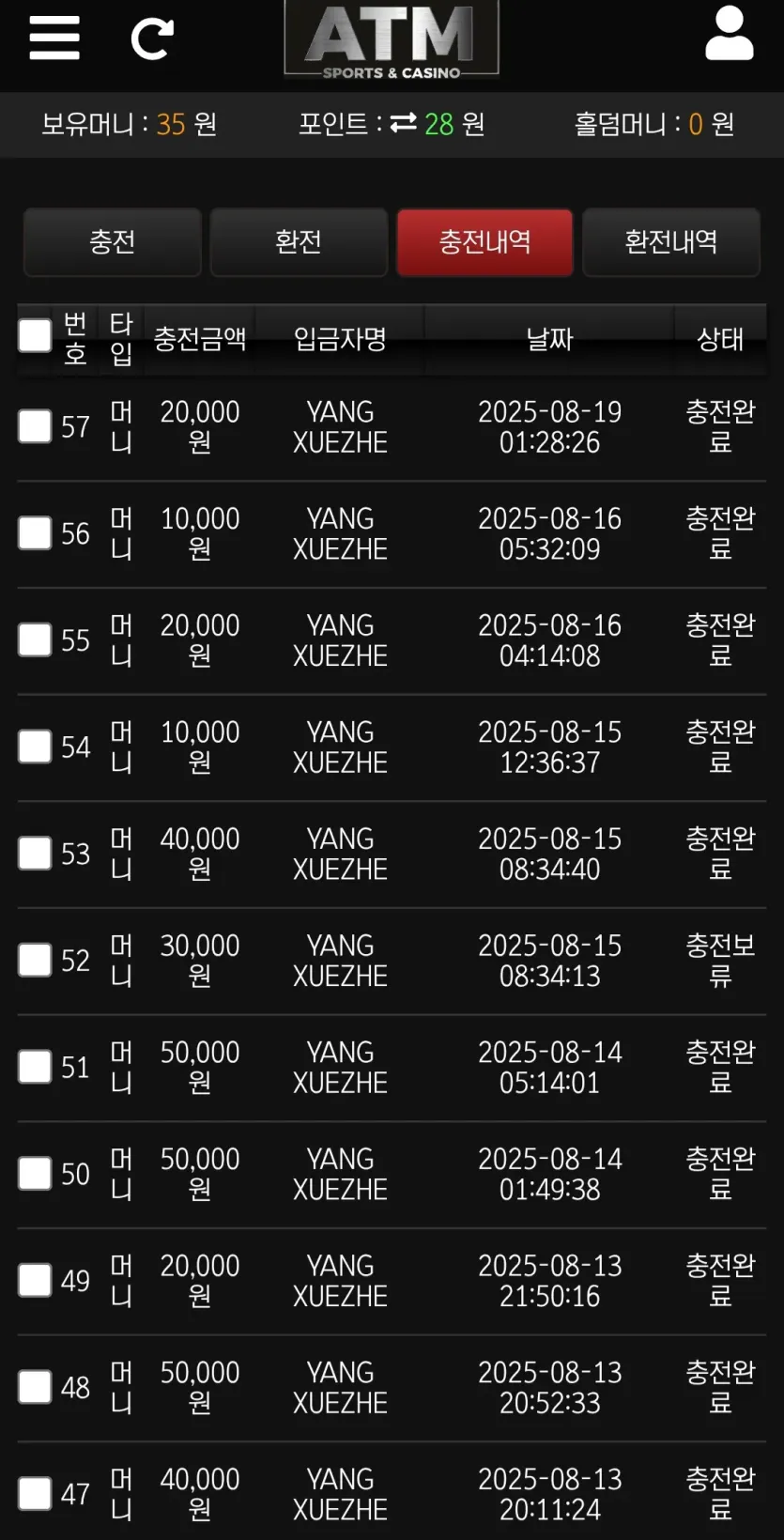
Task: Open the hamburger menu
Action: pos(54,38)
